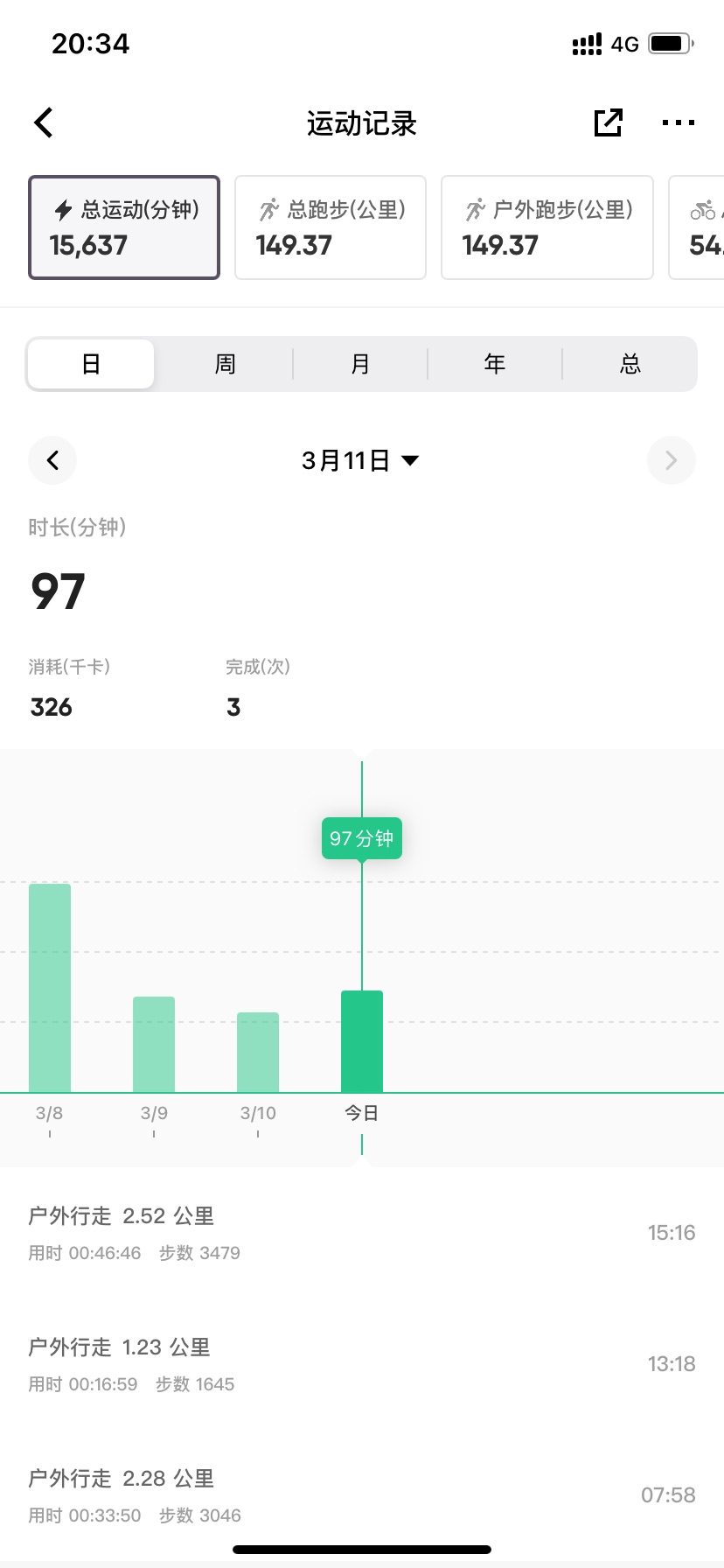This screenshot has width=724, height=1568.
Task: Select the 总运动(分钟) stat card
Action: (124, 227)
